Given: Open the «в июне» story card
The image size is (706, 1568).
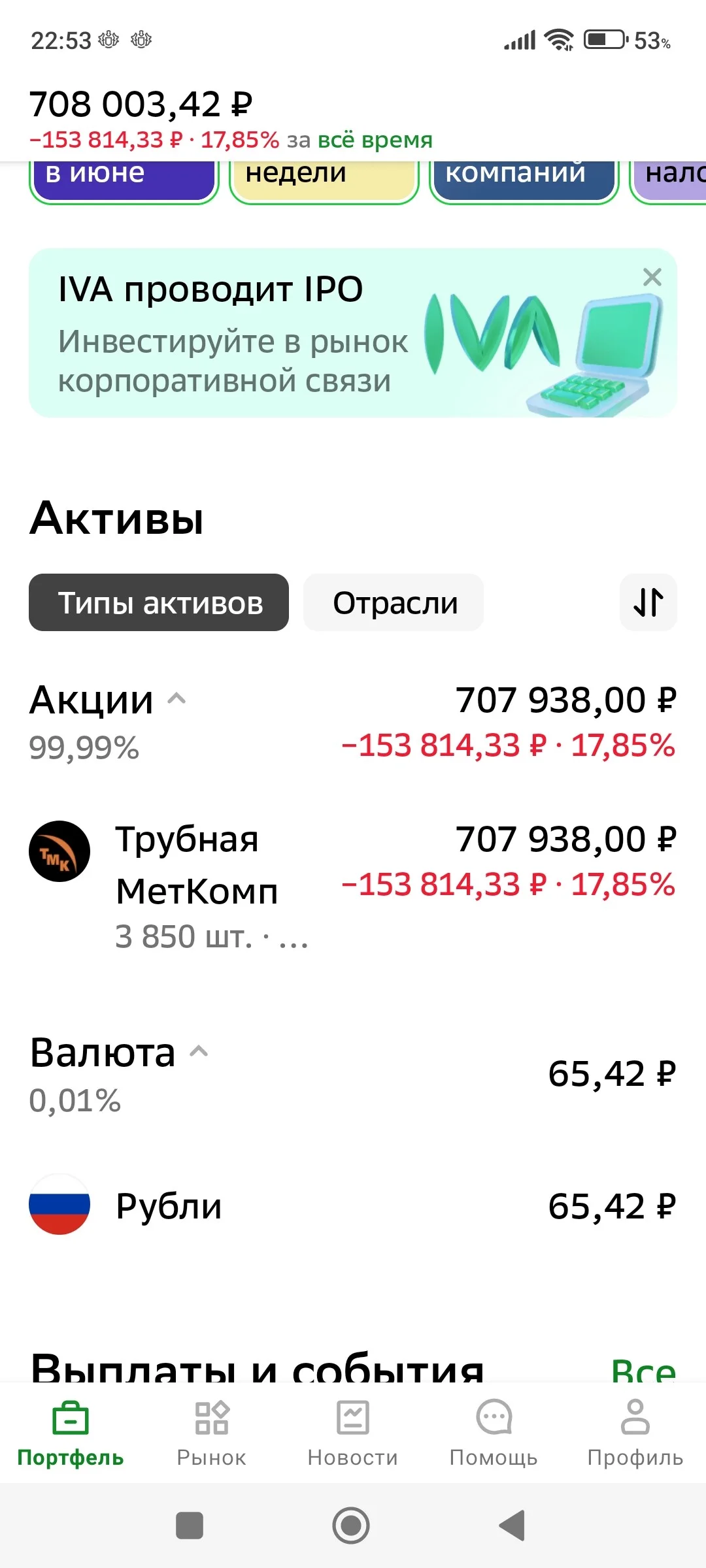Looking at the screenshot, I should click(124, 182).
